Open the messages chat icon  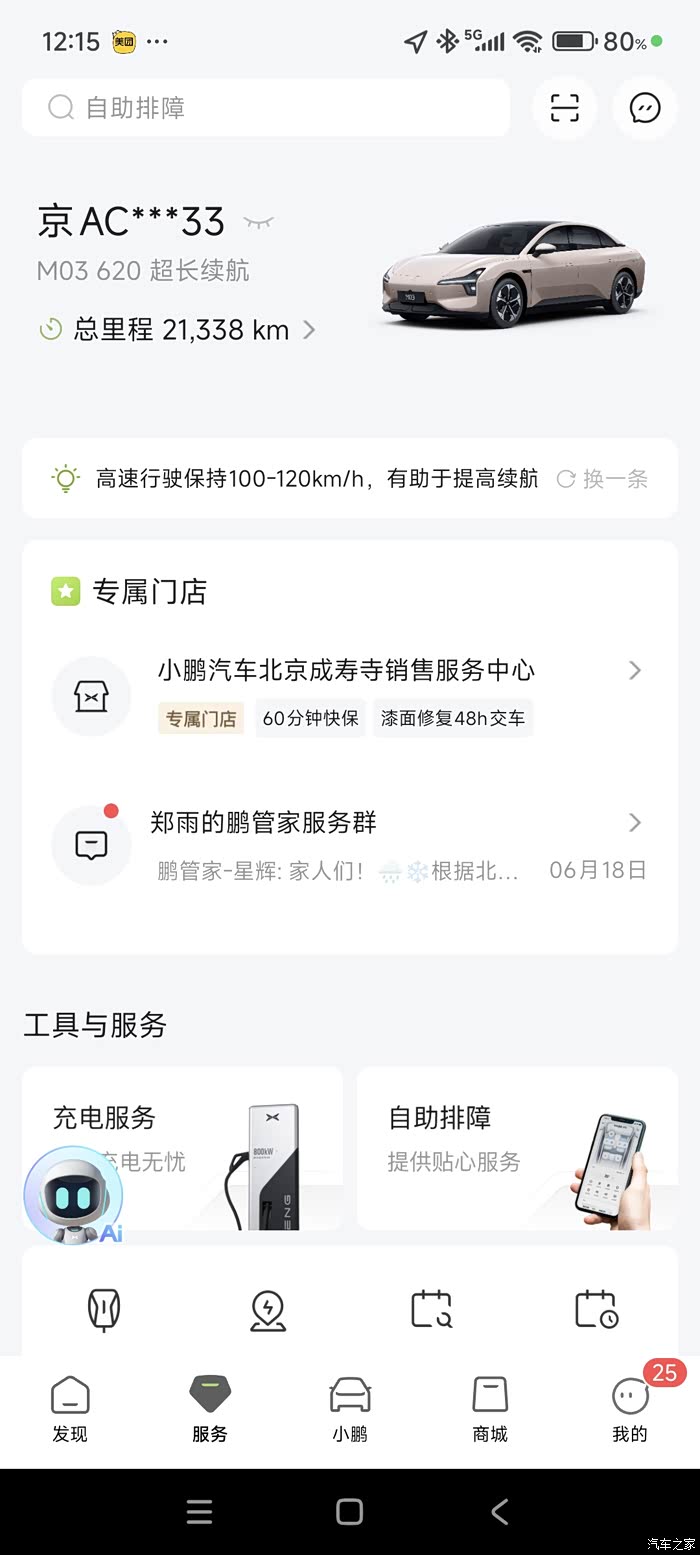point(645,108)
